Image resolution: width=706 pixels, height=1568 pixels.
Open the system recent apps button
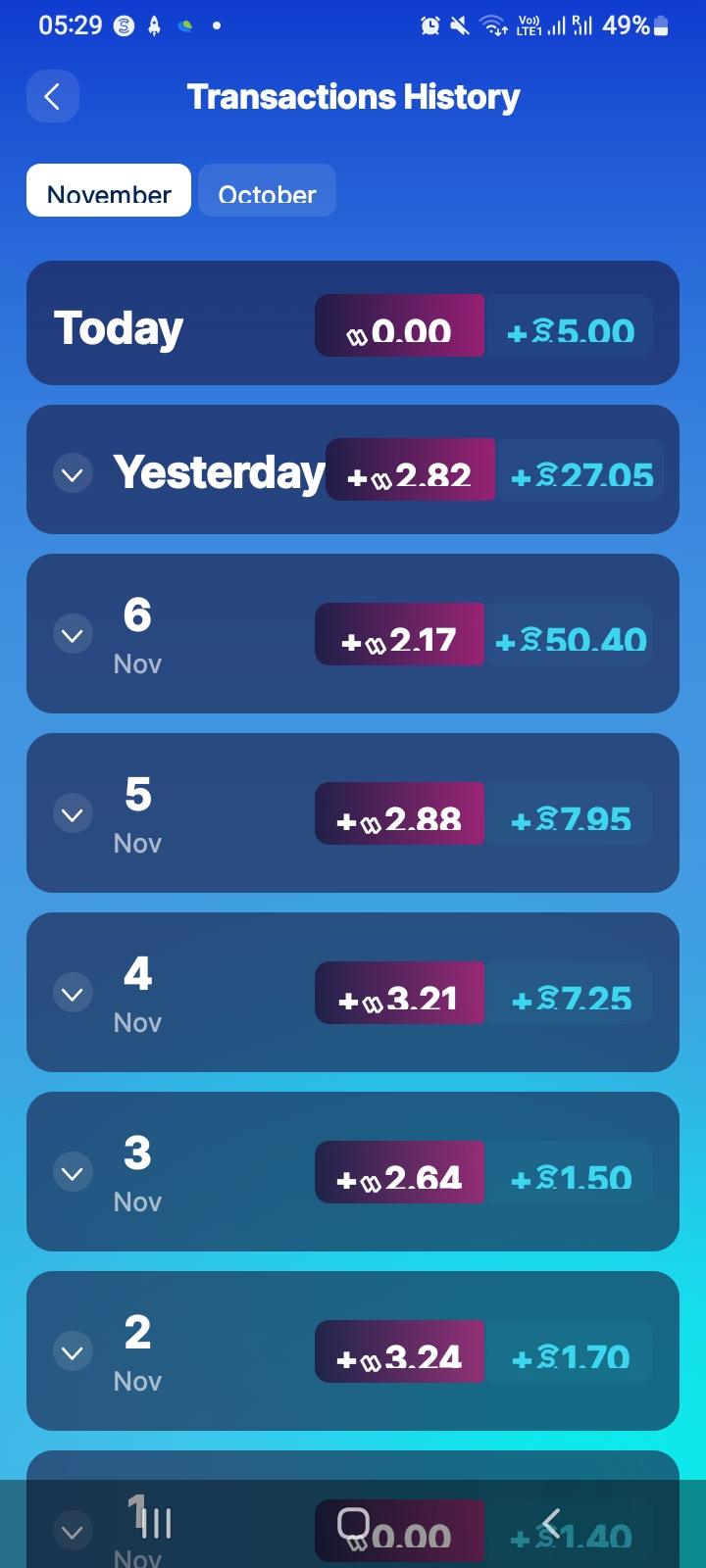click(x=156, y=1524)
